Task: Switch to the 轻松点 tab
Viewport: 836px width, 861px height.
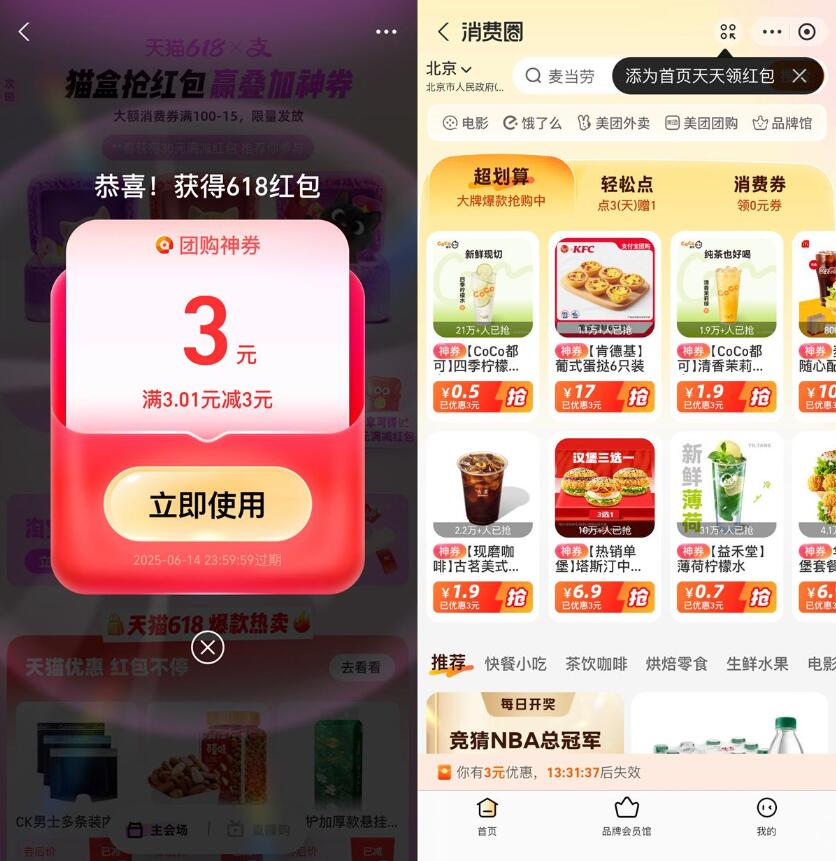Action: [x=626, y=191]
